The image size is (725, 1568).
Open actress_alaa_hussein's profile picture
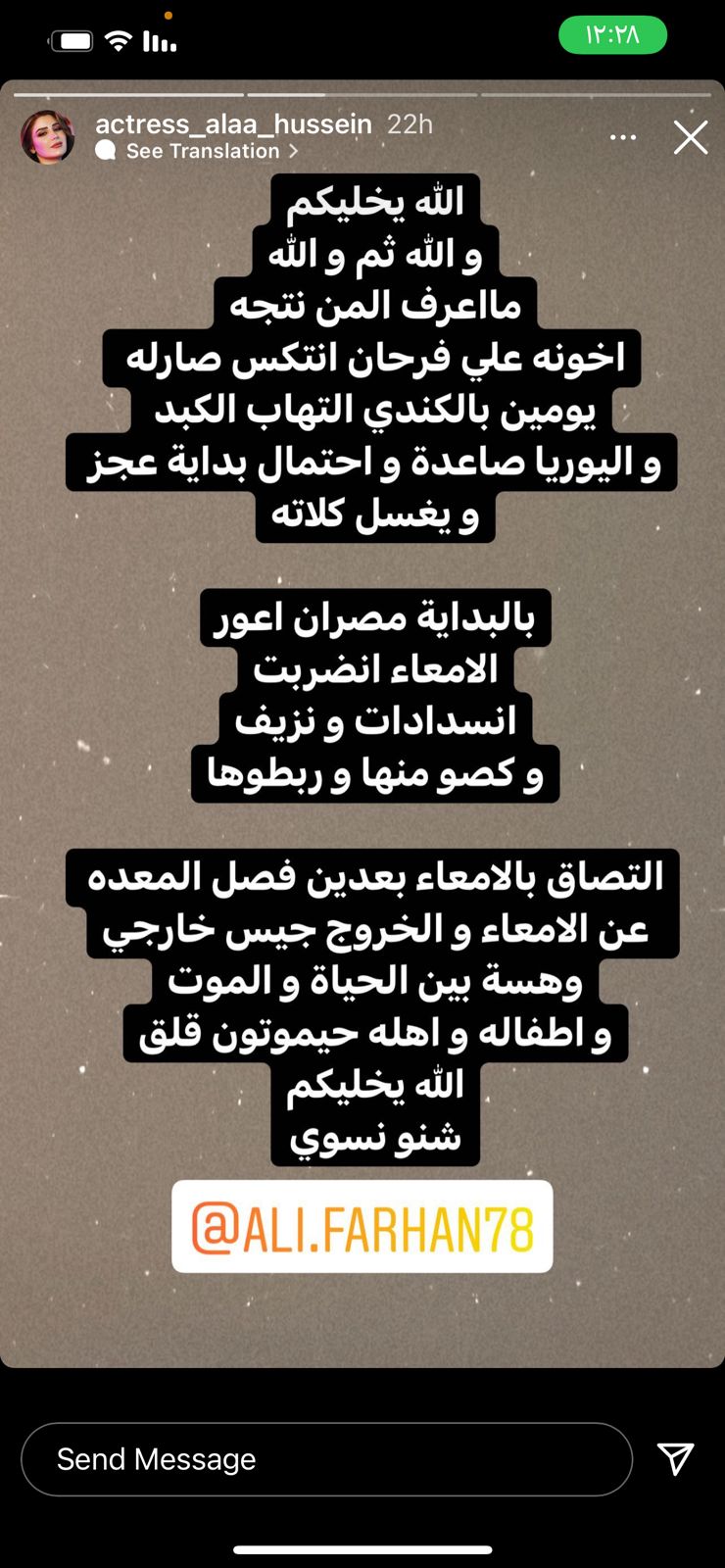[48, 137]
